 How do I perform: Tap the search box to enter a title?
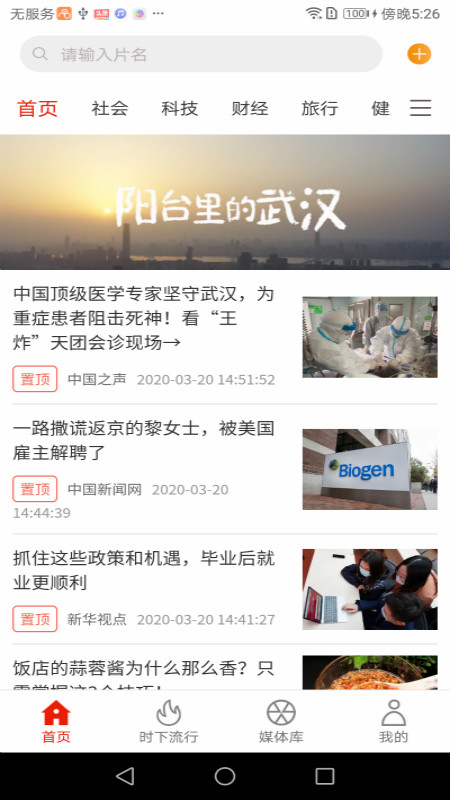point(201,54)
